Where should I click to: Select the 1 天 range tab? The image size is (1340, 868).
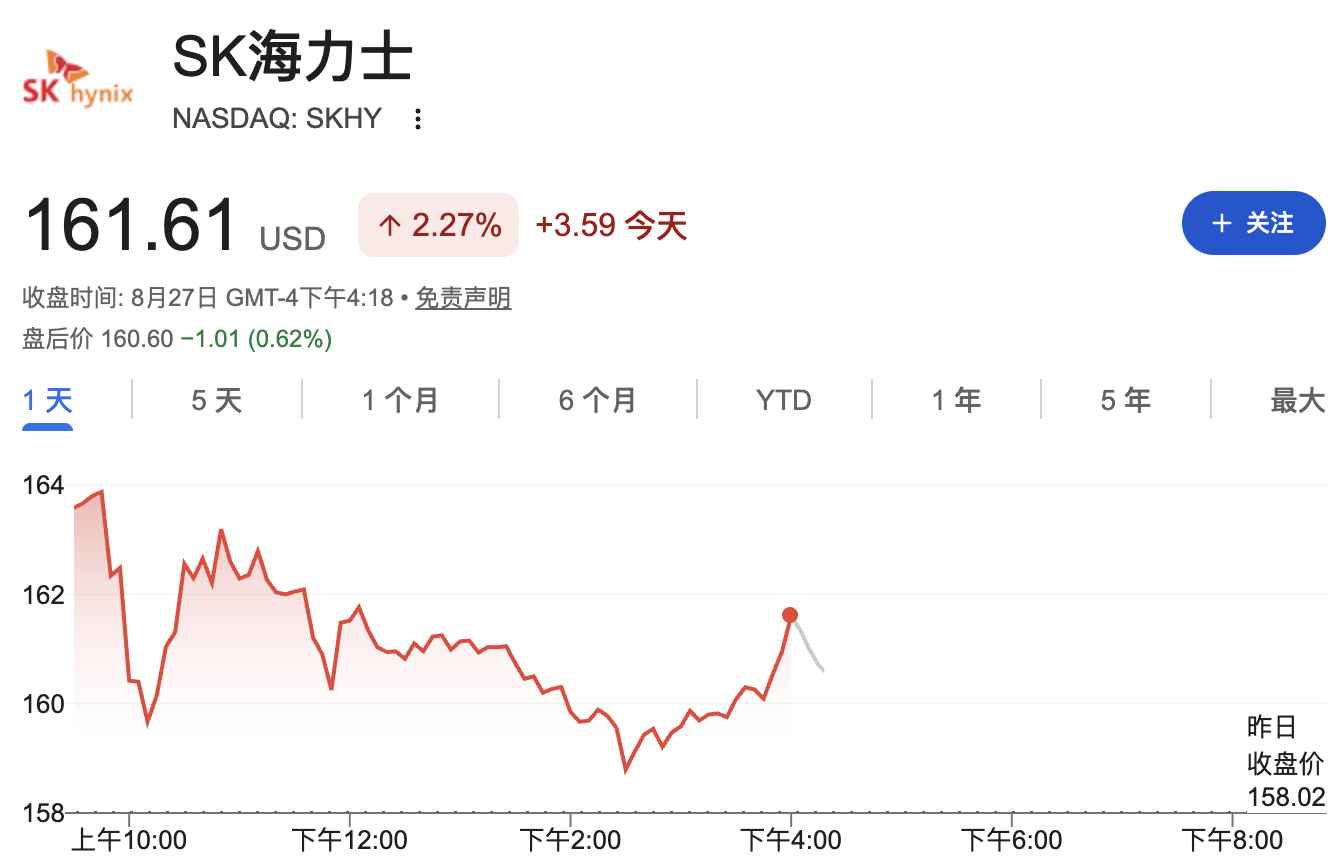[48, 401]
